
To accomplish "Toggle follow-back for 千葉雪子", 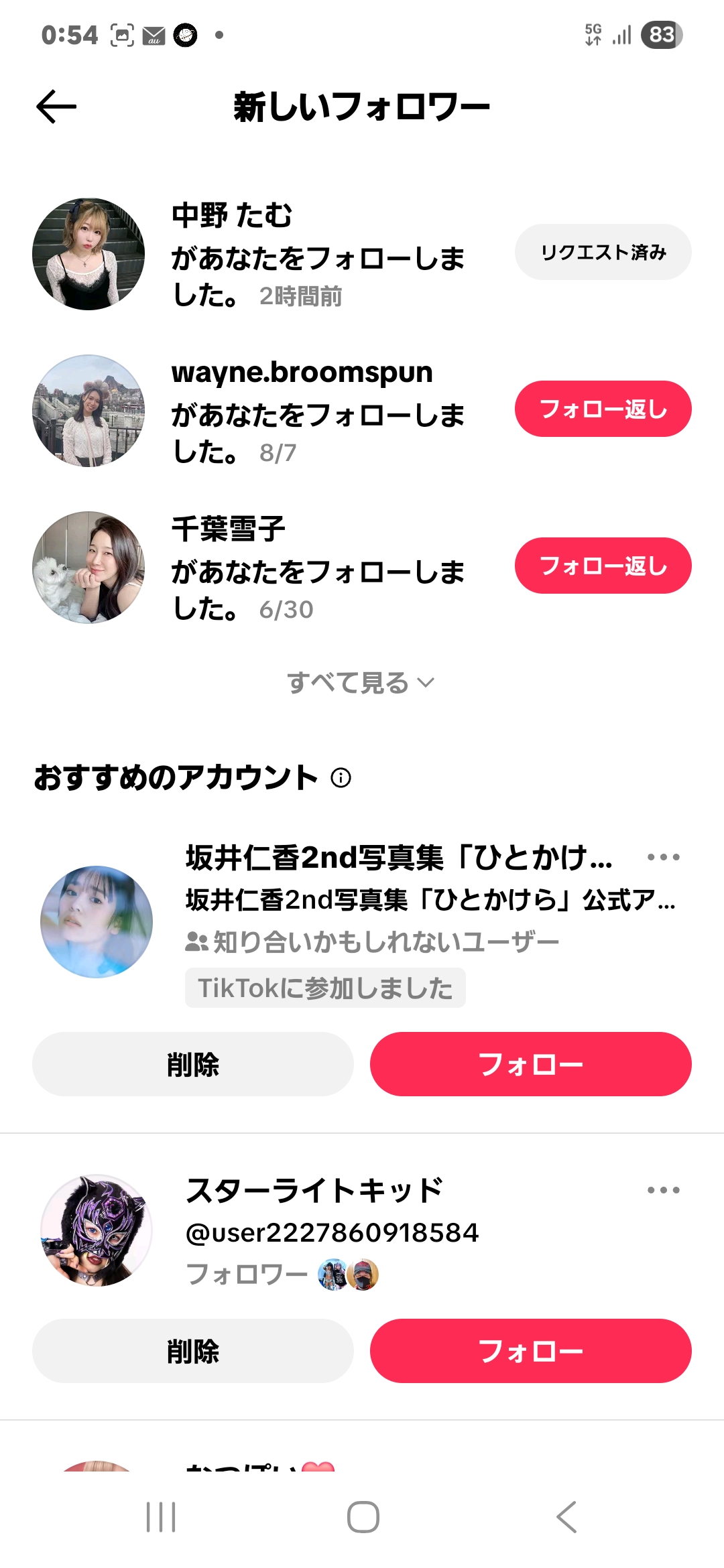I will [603, 566].
